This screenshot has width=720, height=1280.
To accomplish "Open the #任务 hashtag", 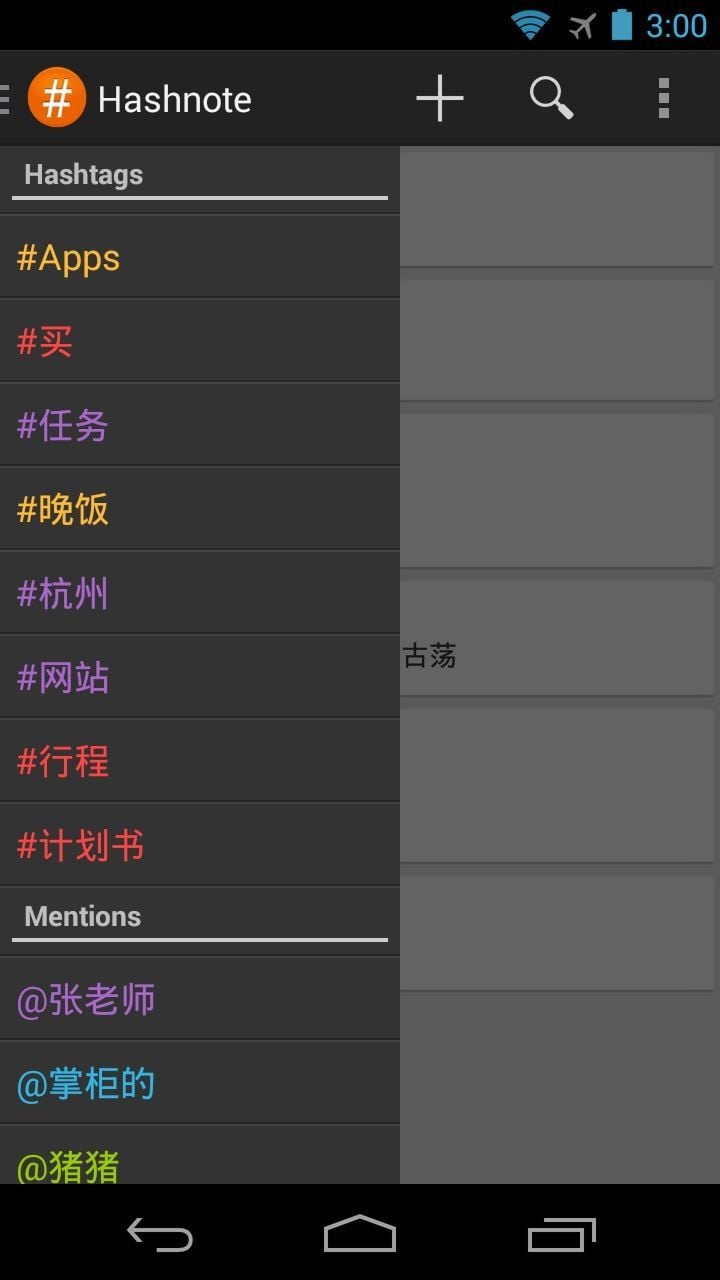I will coord(200,426).
